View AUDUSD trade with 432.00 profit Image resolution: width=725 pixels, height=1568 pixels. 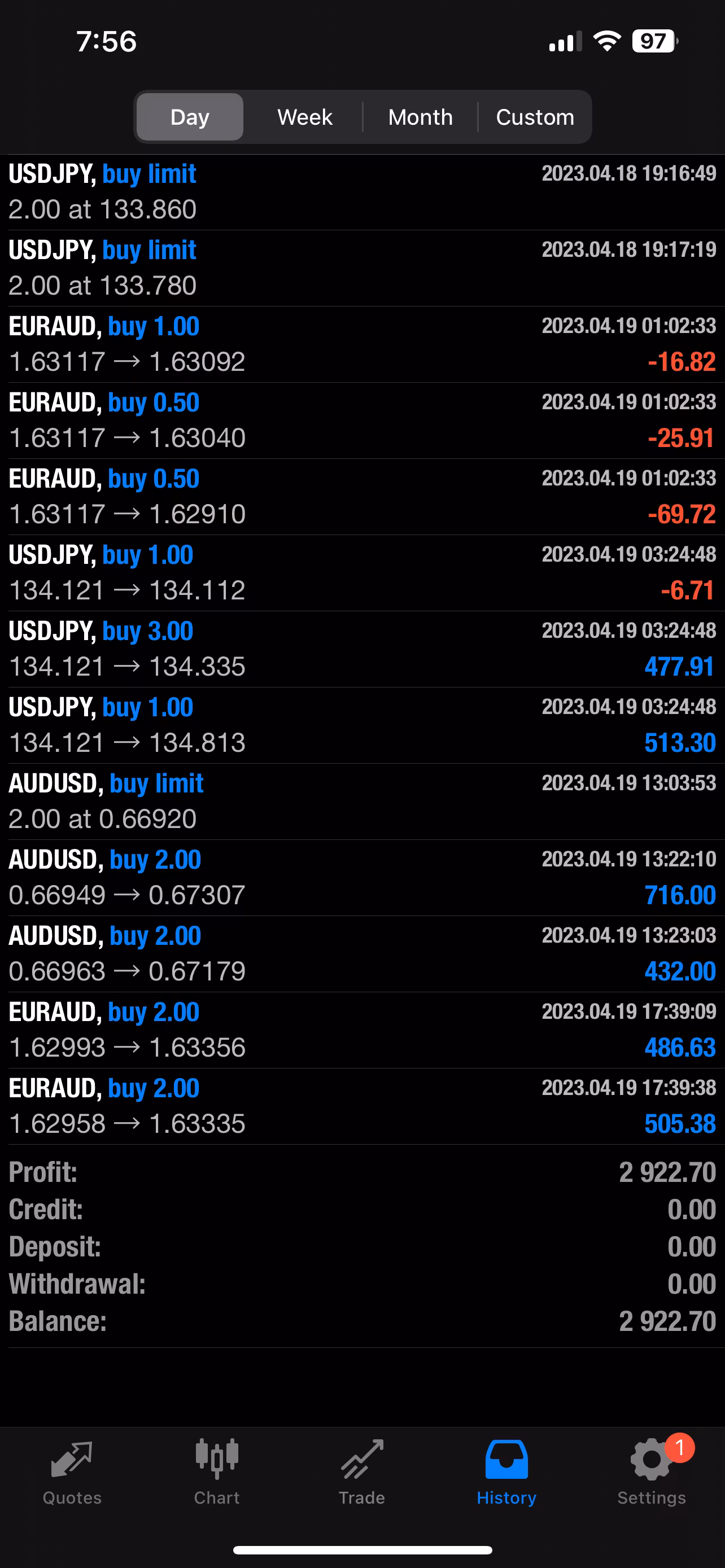[362, 954]
